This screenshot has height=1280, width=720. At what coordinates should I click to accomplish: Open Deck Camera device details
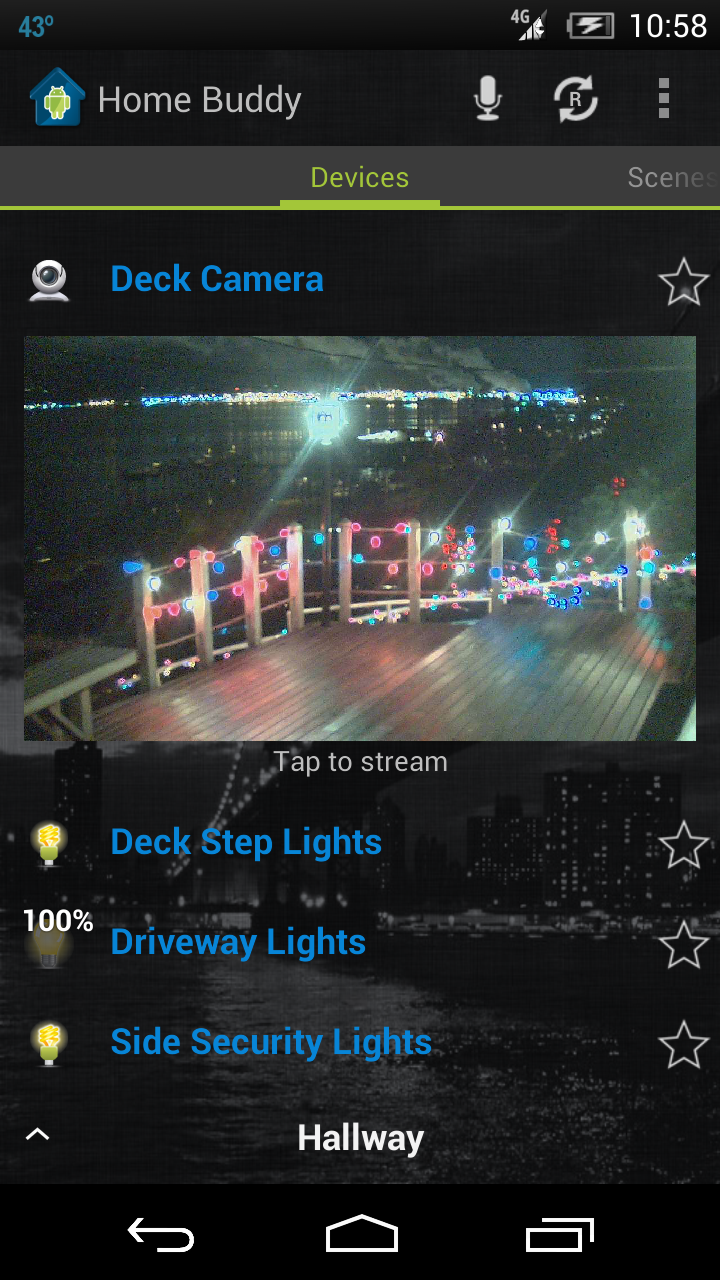coord(217,279)
